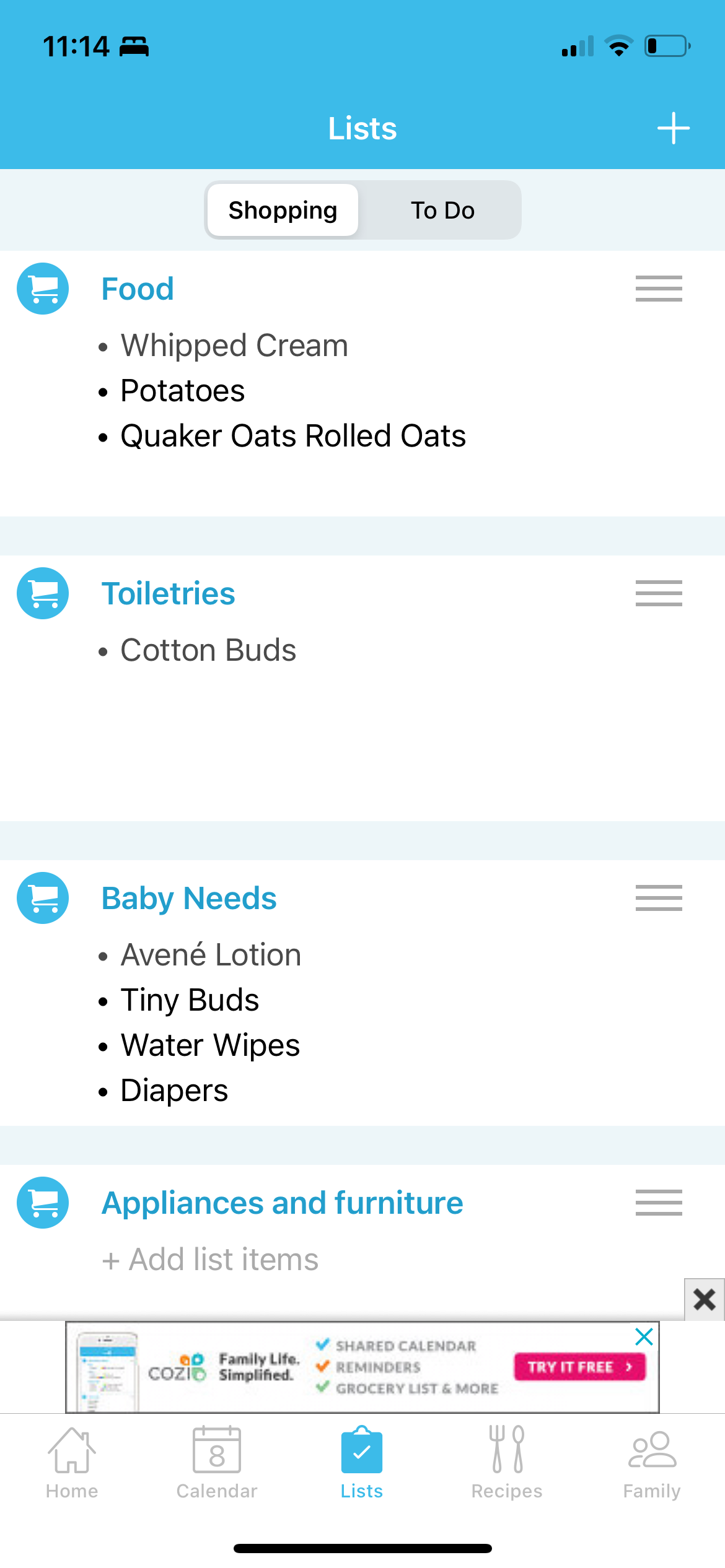Open the Baby Needs list
The height and width of the screenshot is (1568, 725).
point(189,898)
